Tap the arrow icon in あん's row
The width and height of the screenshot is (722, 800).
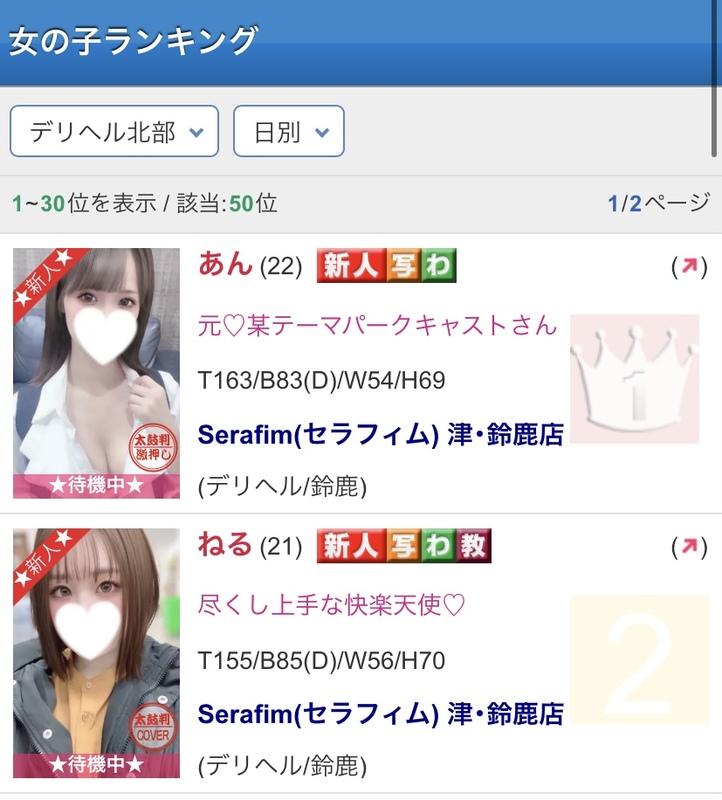(x=688, y=267)
